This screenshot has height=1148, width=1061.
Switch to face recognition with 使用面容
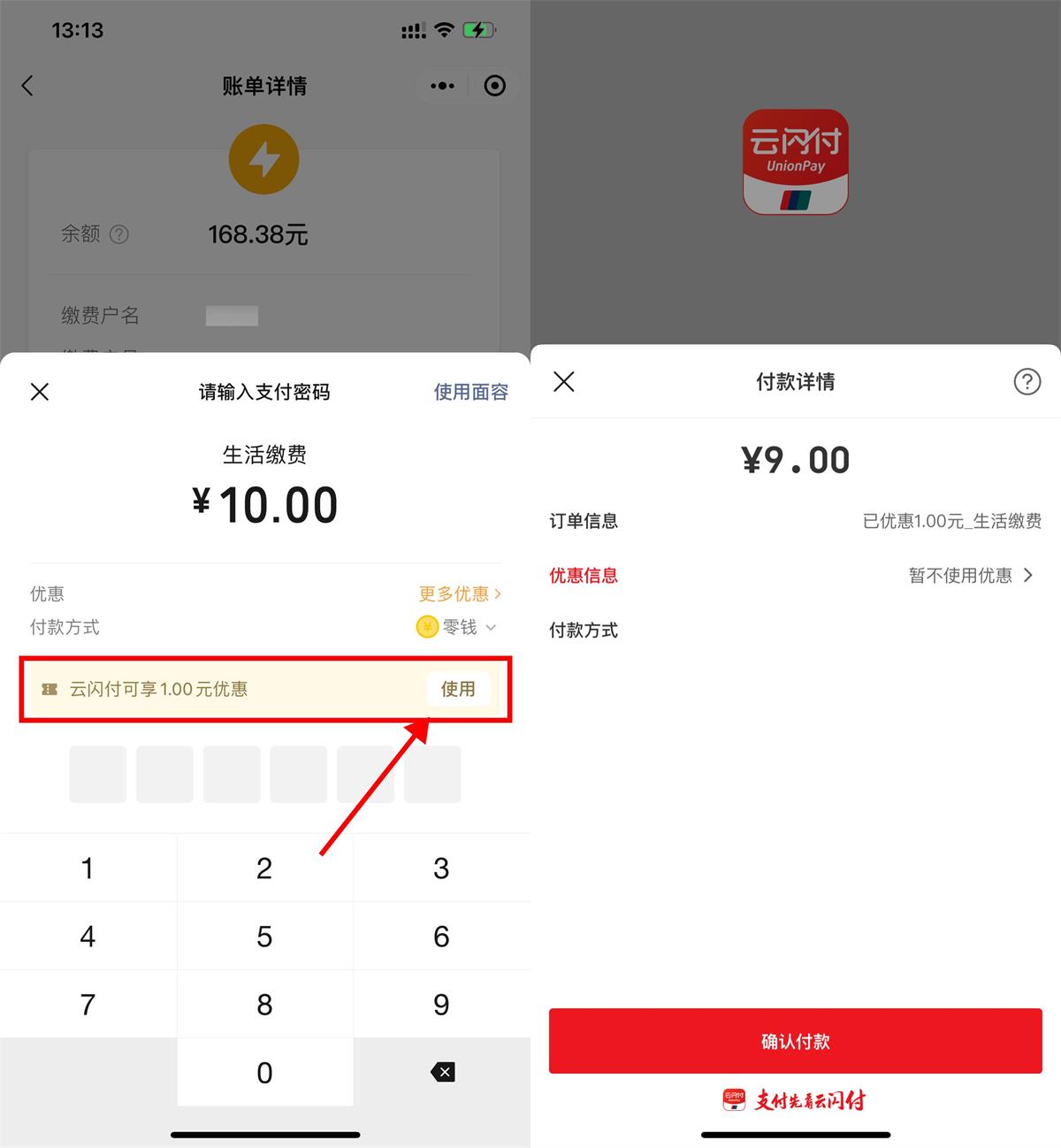click(x=470, y=392)
